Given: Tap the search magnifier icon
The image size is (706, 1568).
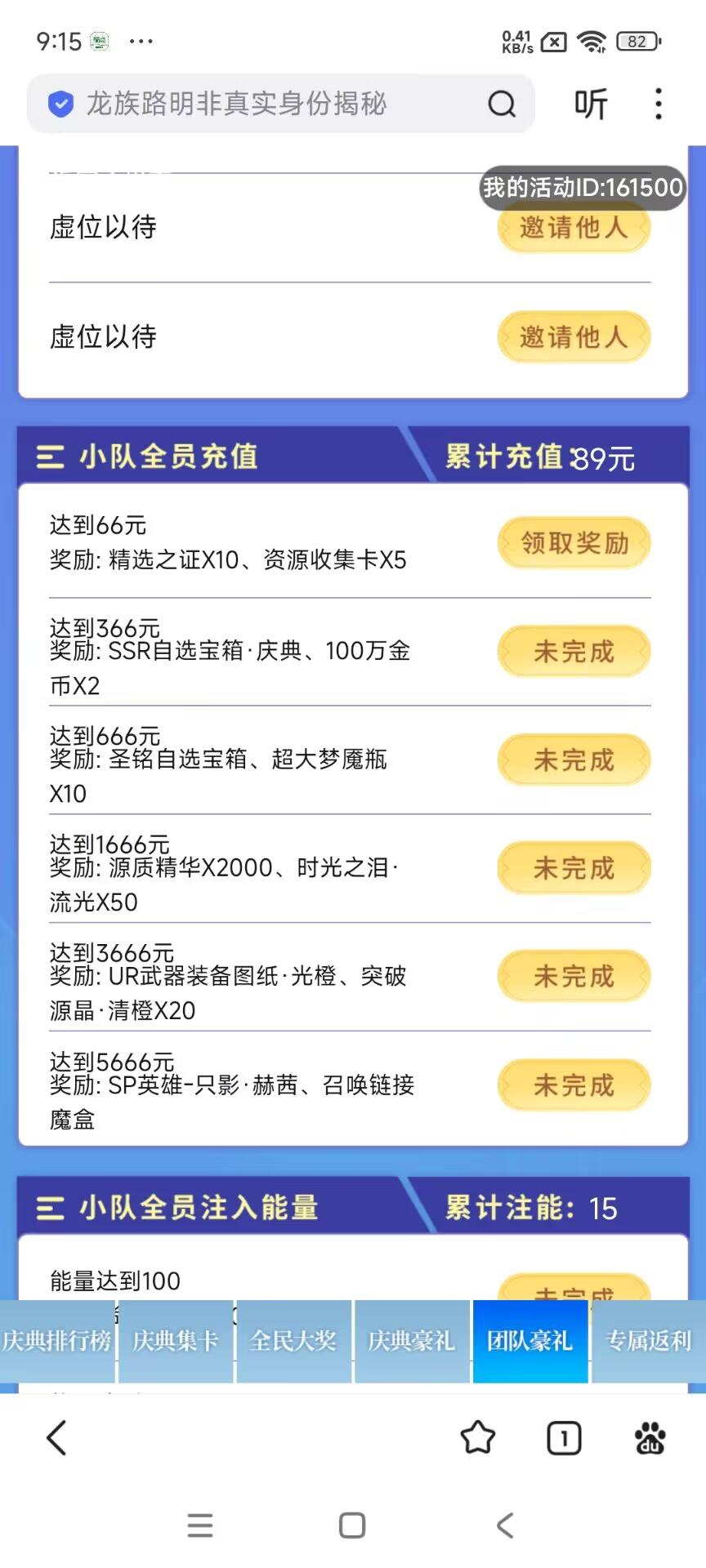Looking at the screenshot, I should 502,104.
